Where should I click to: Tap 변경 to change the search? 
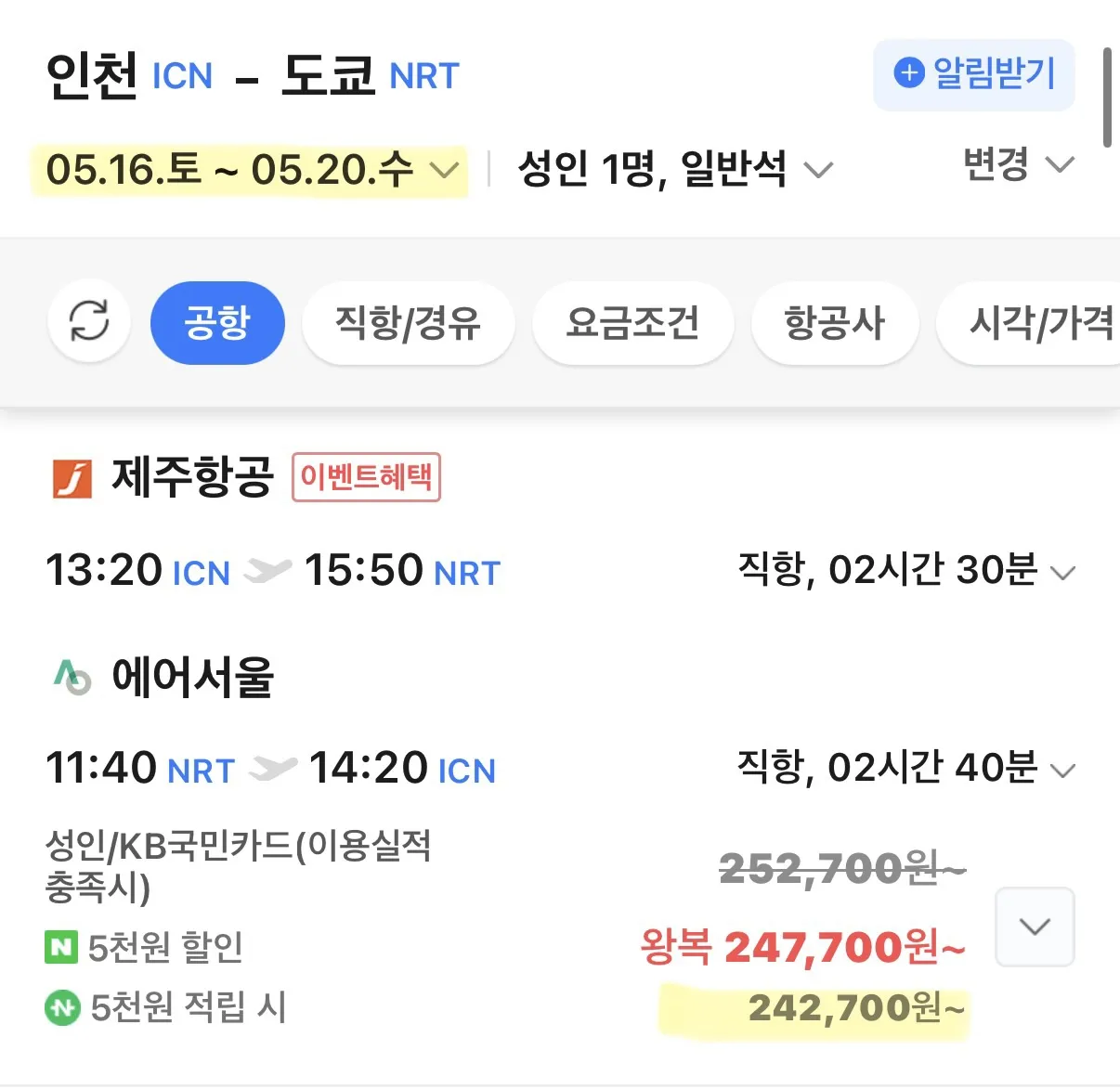click(1017, 165)
